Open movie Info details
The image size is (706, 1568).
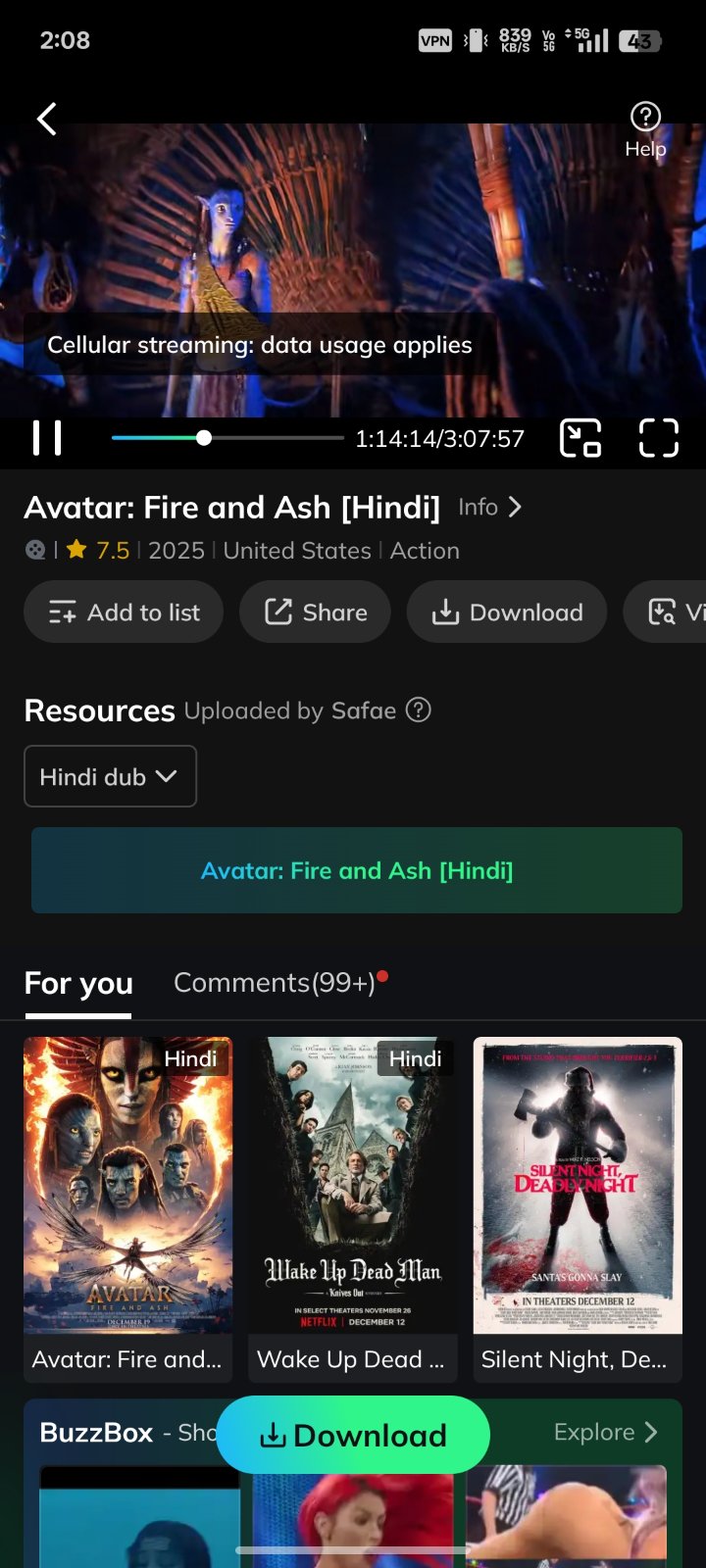(489, 508)
